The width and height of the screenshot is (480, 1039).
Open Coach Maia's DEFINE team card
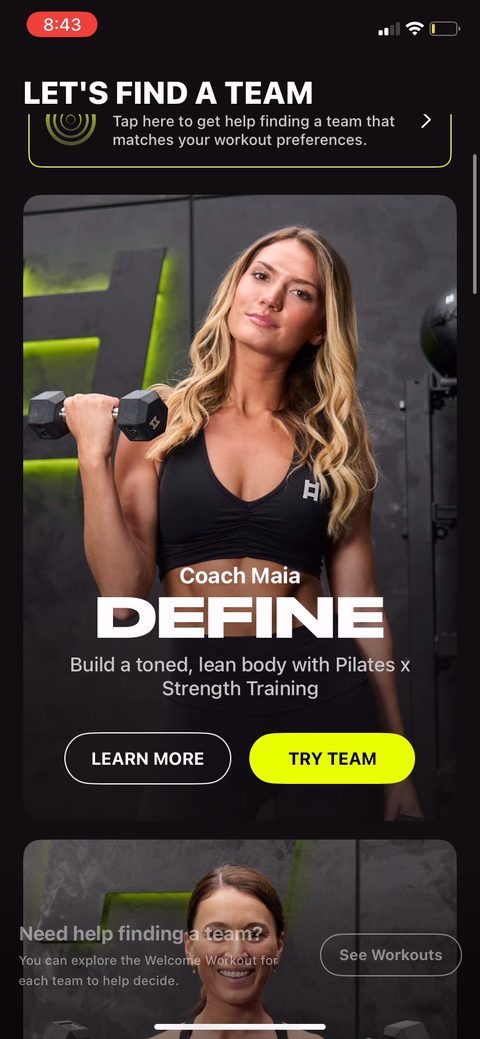[x=240, y=508]
